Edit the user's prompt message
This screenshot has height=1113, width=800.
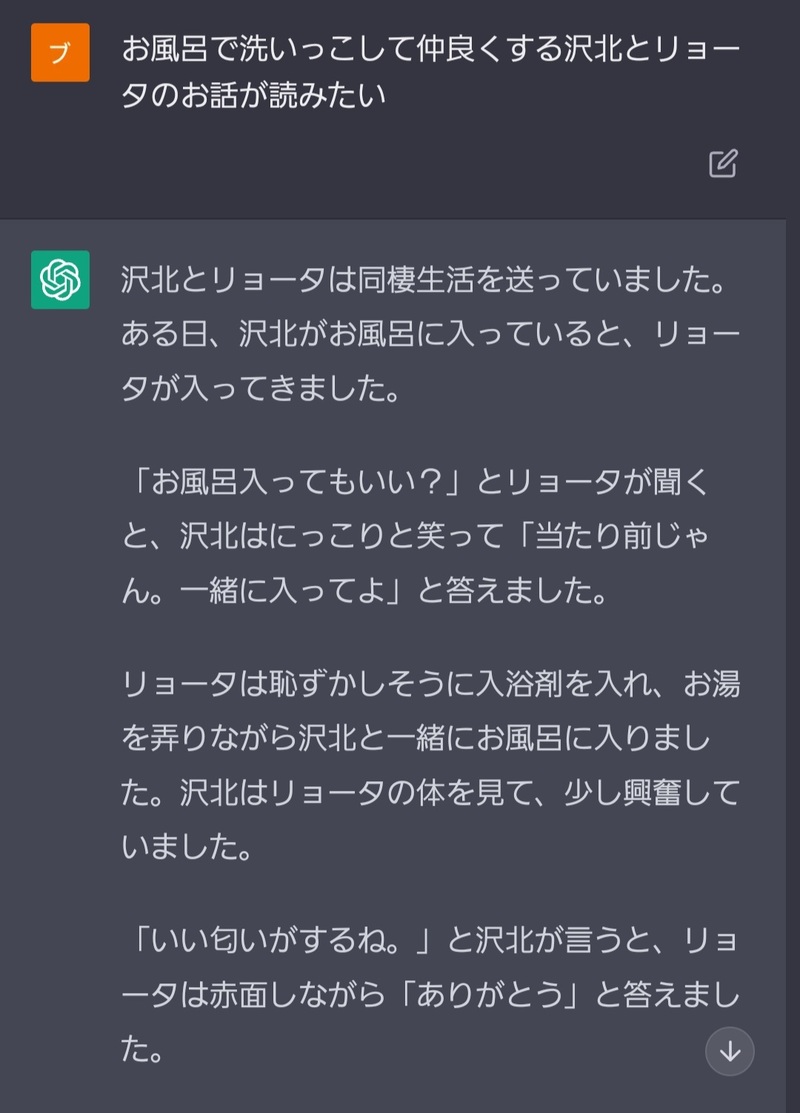723,163
